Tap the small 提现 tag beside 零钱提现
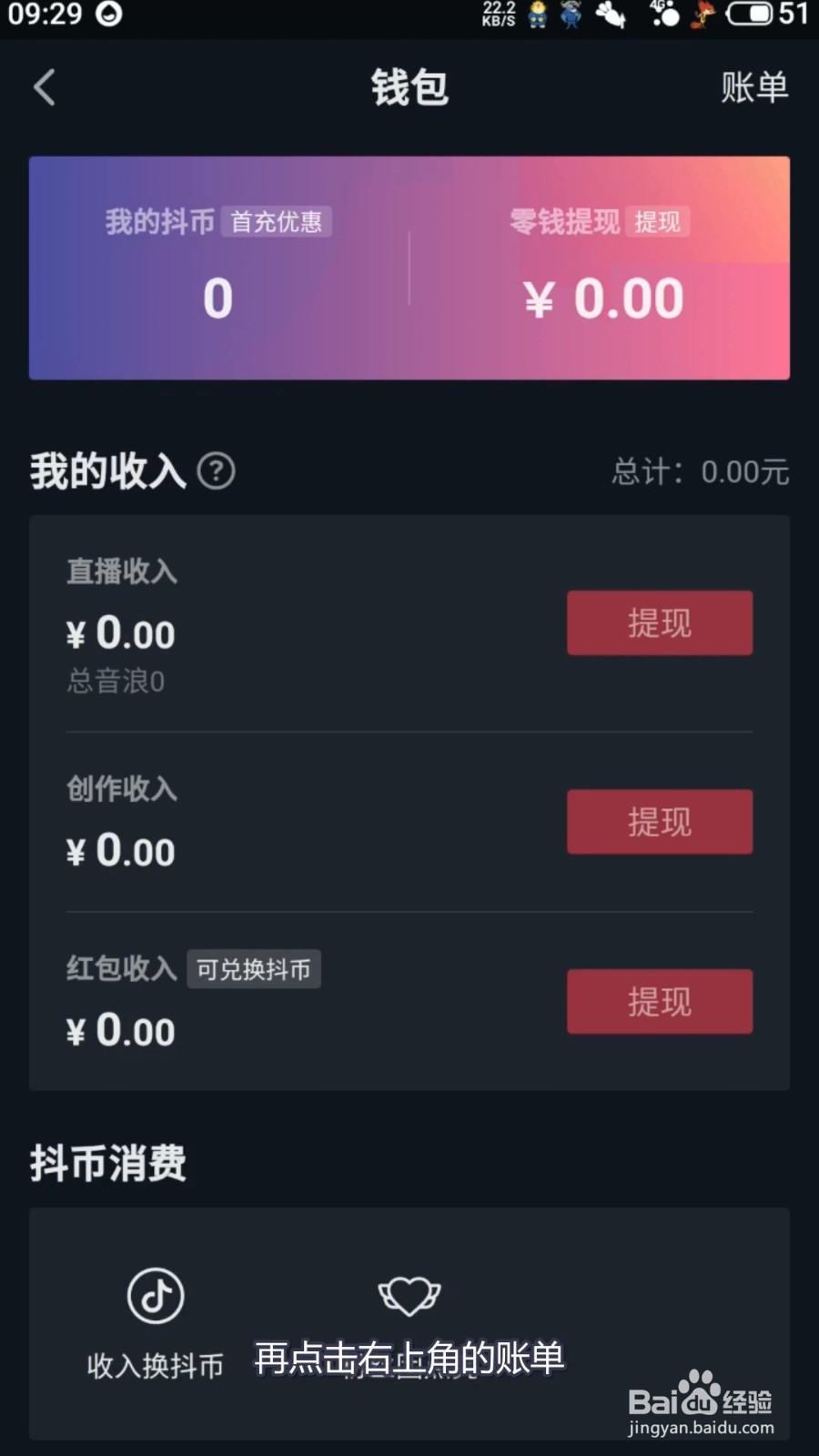The width and height of the screenshot is (819, 1456). [x=658, y=222]
